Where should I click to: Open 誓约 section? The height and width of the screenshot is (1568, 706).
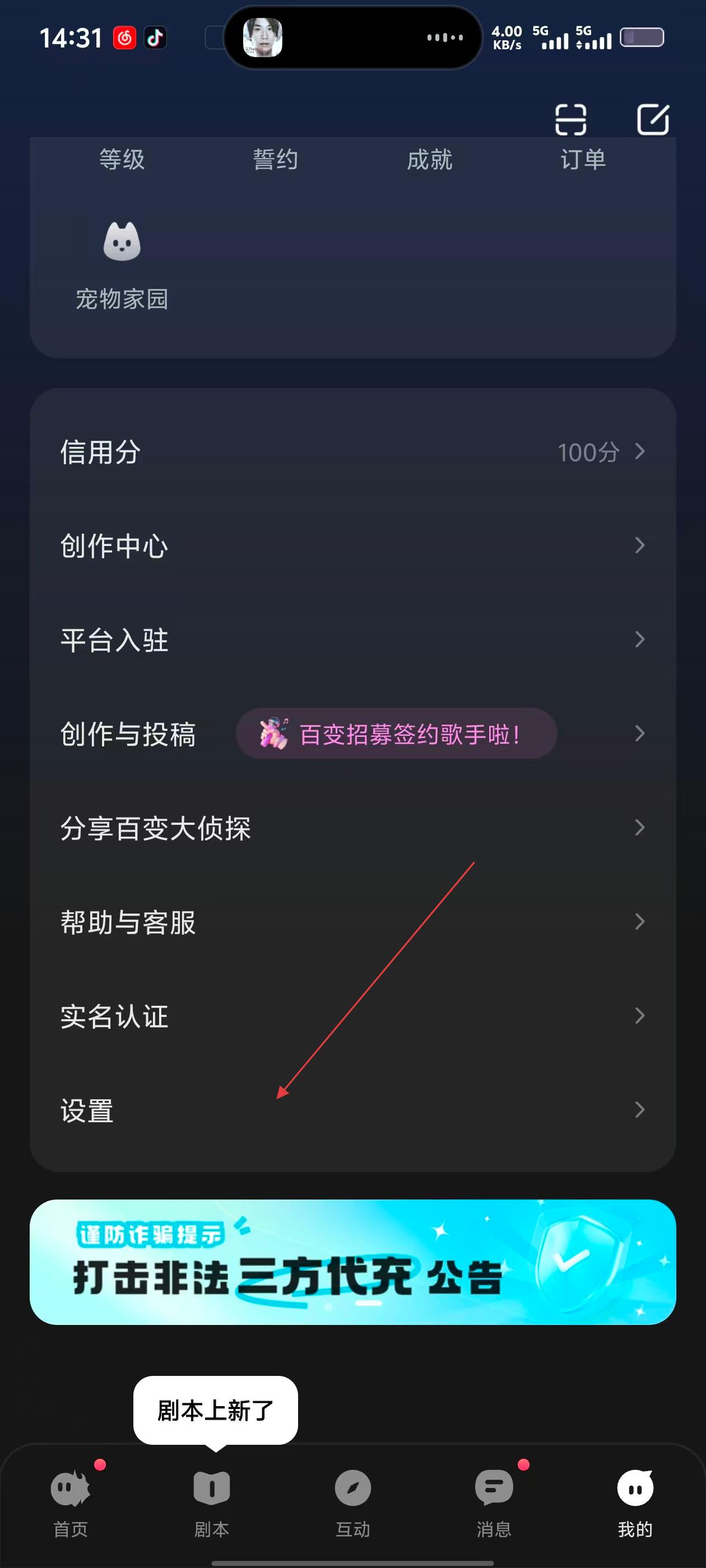[275, 160]
